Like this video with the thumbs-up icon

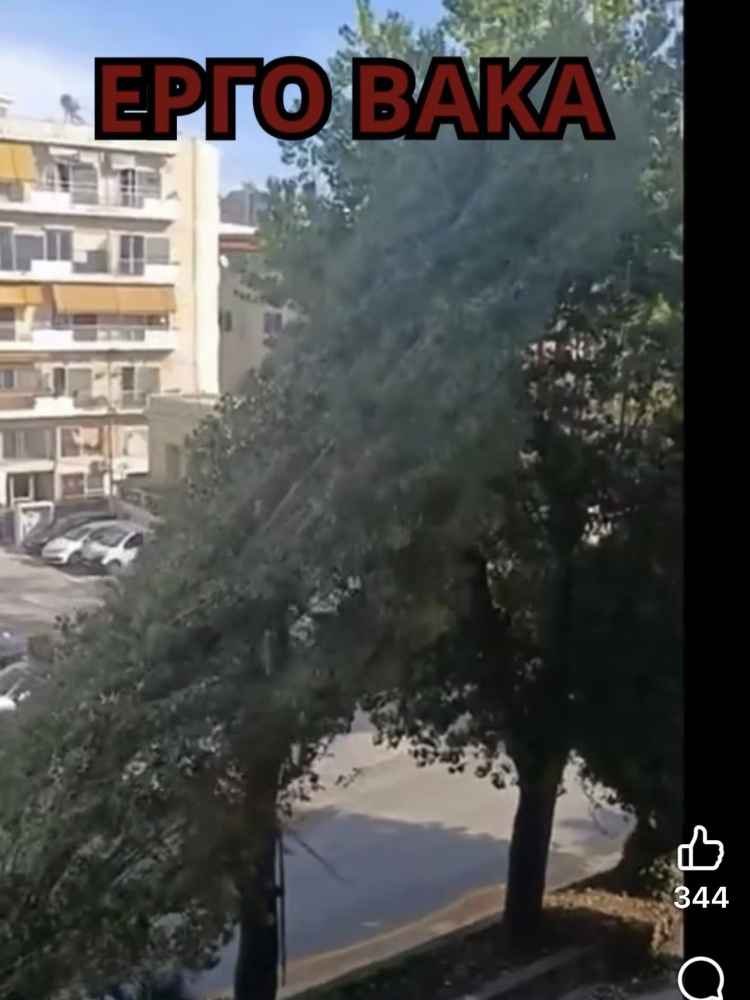click(x=700, y=849)
